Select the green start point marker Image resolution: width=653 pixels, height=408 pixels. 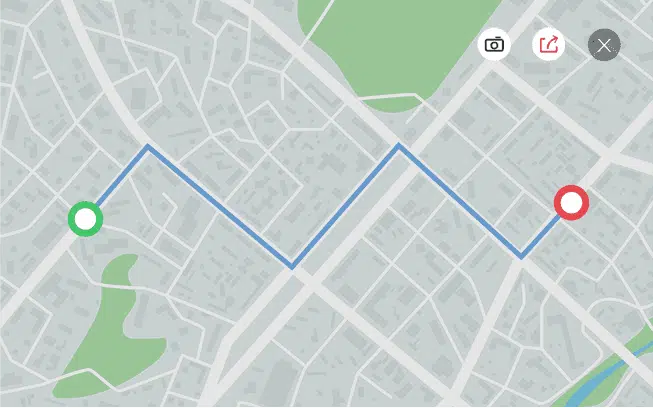point(85,218)
